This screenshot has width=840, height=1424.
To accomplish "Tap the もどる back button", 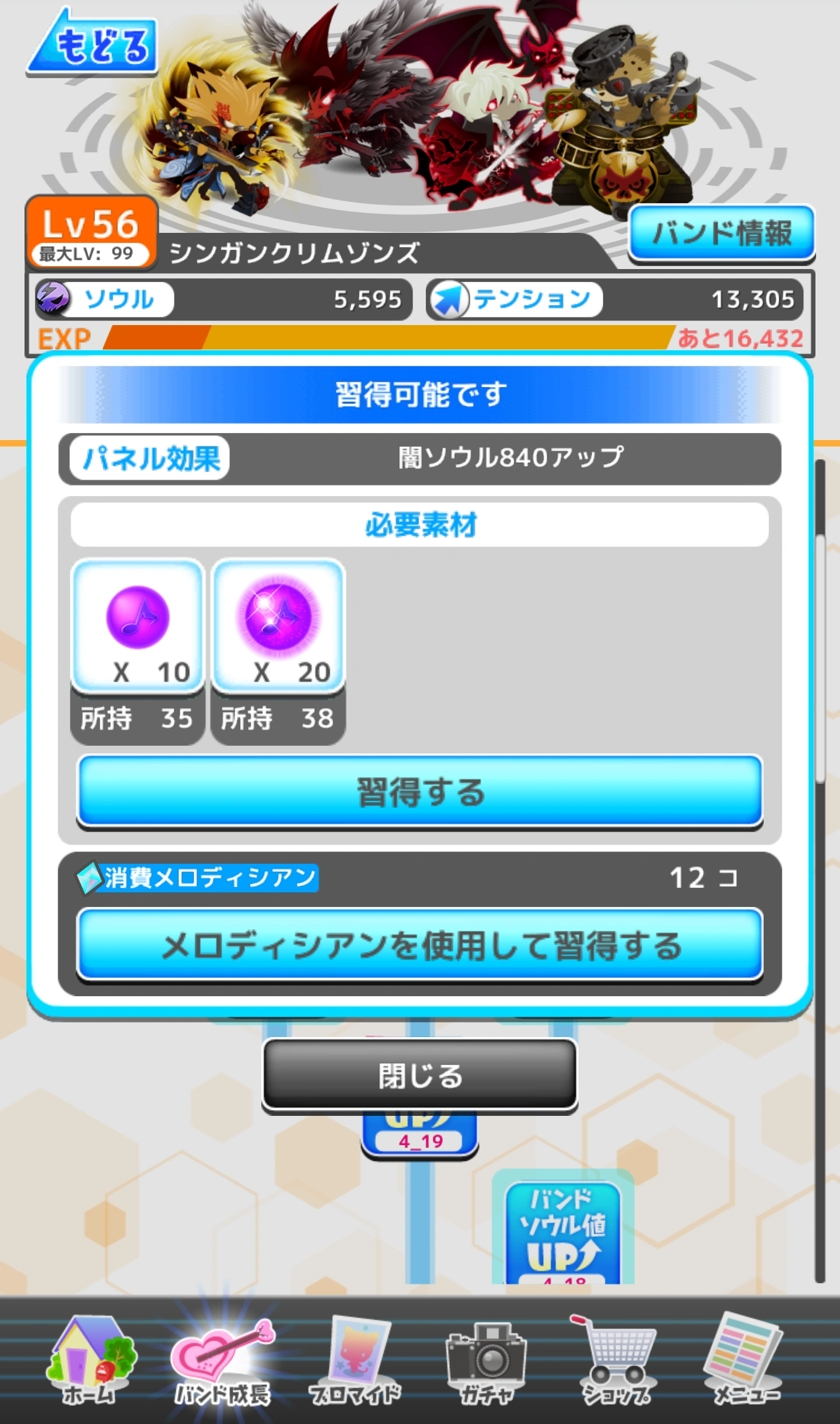I will click(92, 44).
